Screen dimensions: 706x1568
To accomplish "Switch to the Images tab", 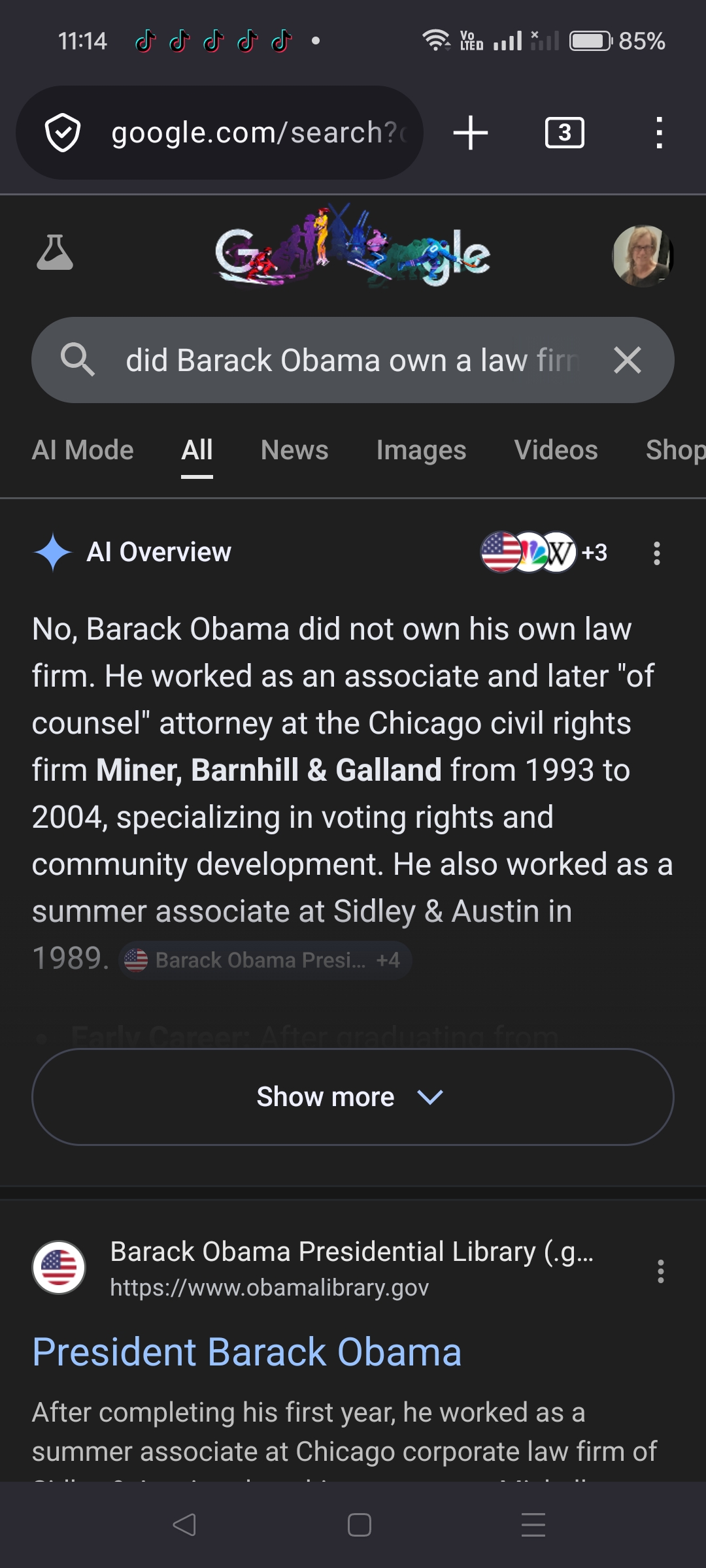I will click(421, 450).
